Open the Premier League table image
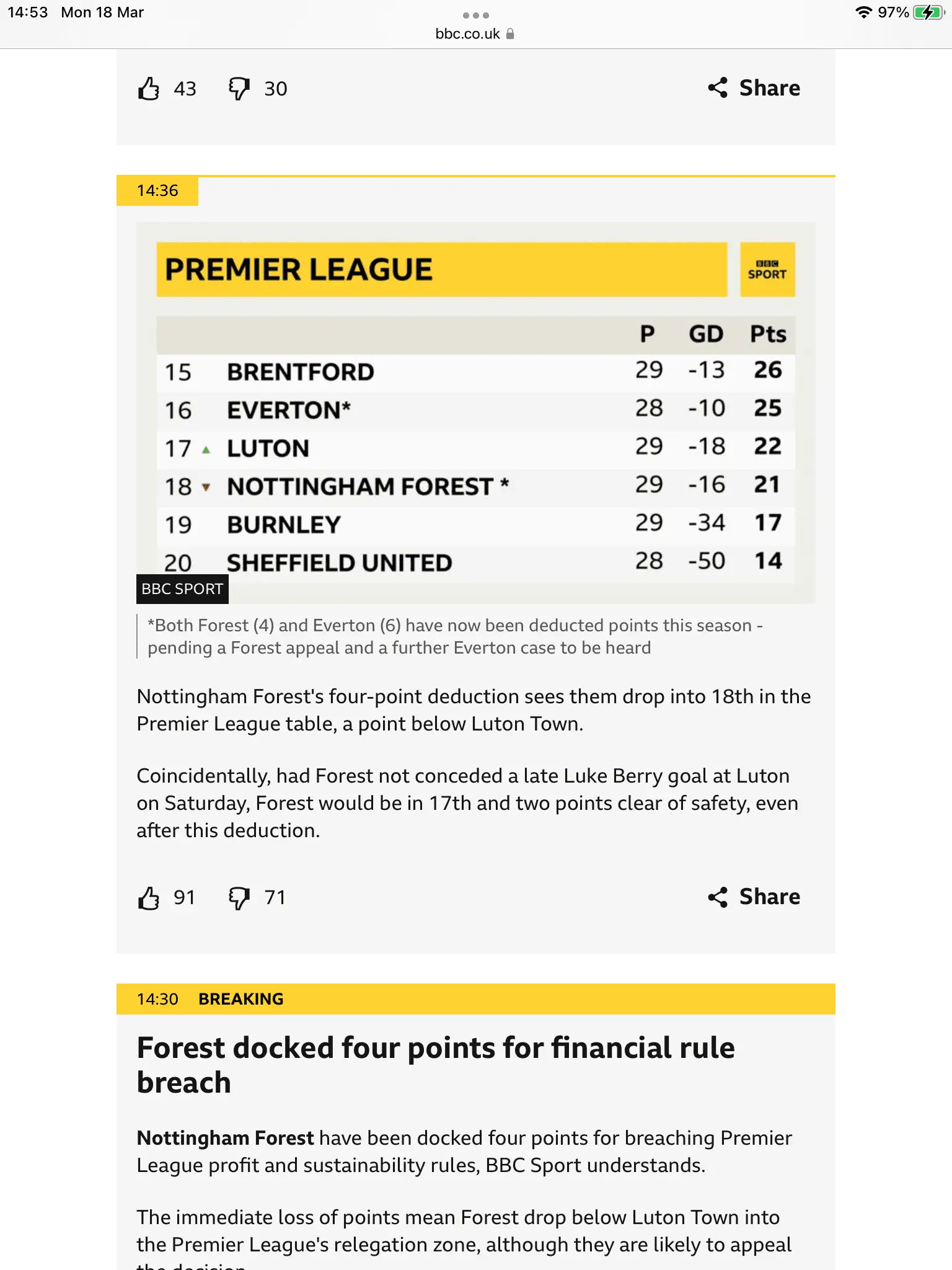 [x=475, y=412]
